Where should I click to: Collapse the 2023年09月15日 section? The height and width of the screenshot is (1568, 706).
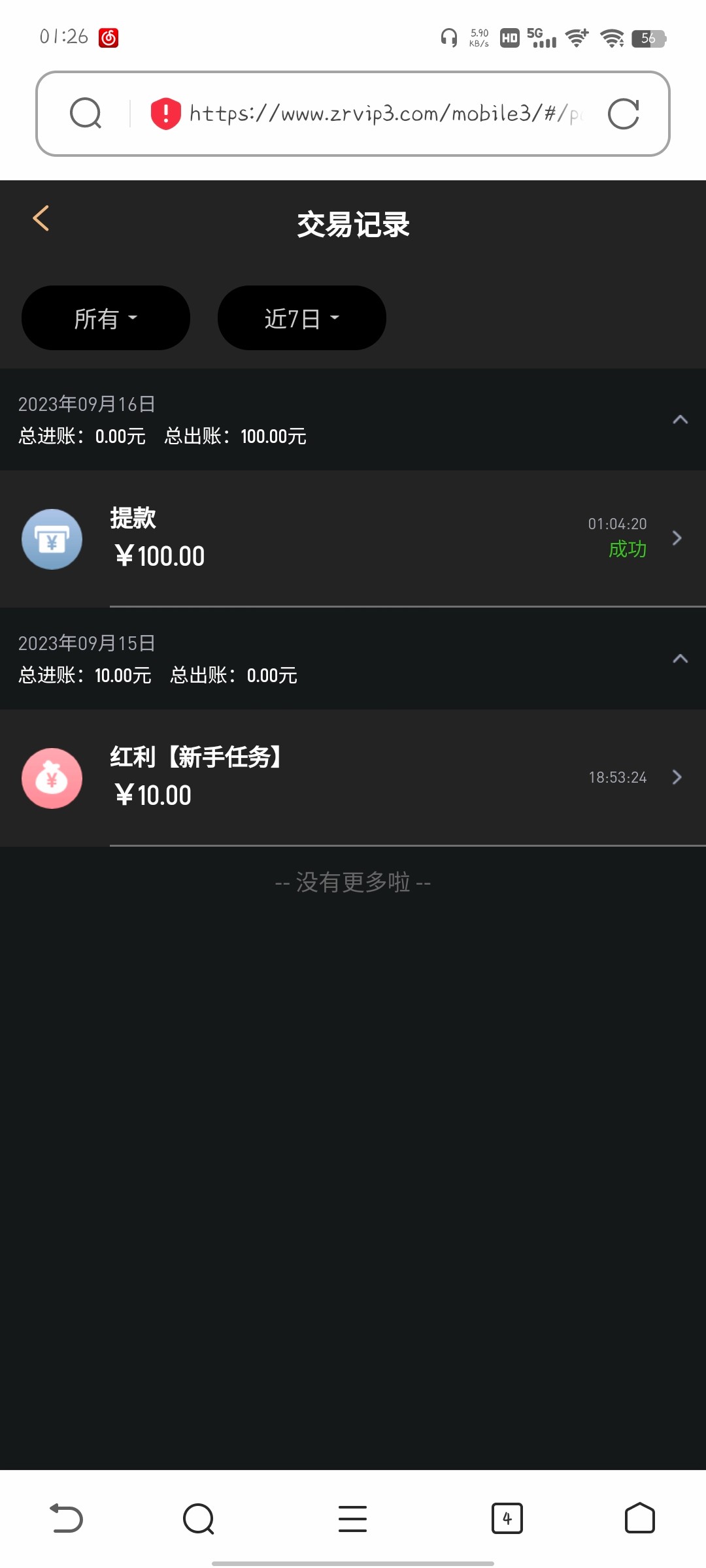pos(680,659)
